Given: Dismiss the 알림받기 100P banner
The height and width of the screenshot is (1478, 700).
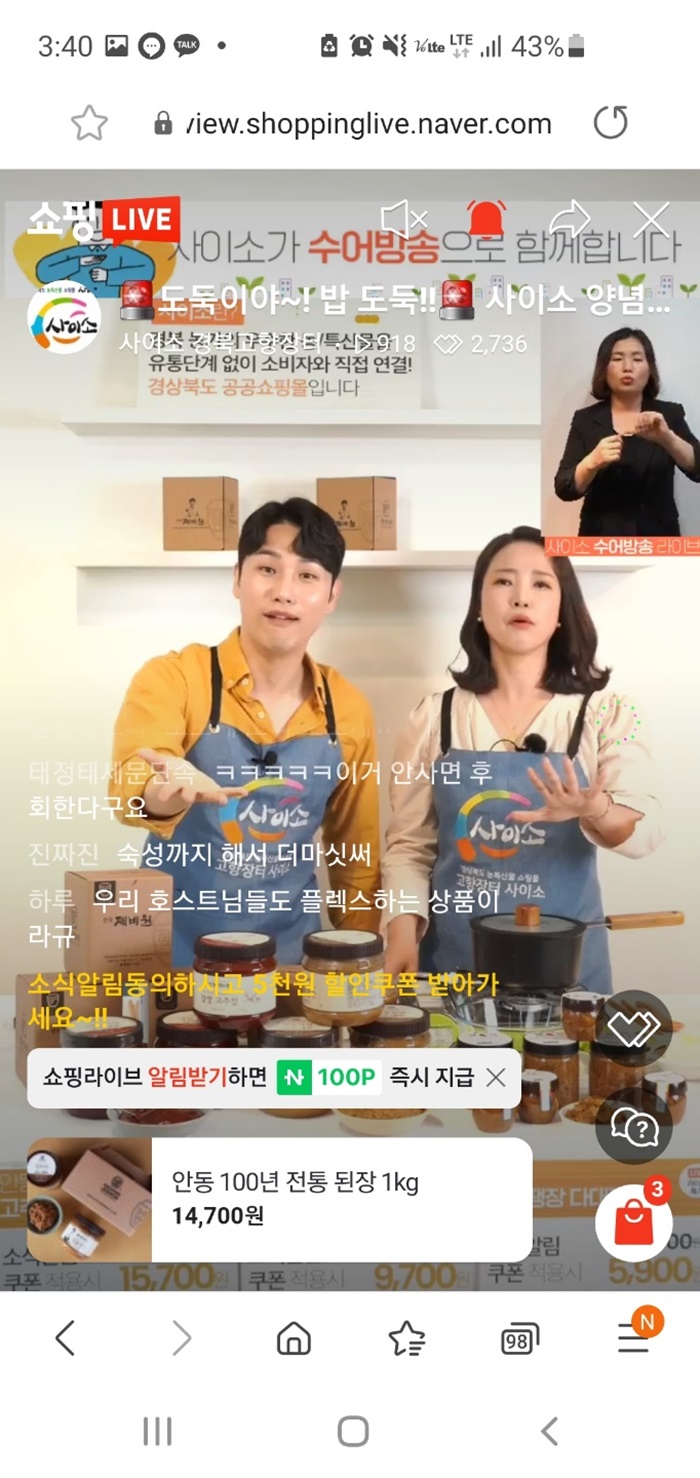Looking at the screenshot, I should click(x=496, y=1077).
